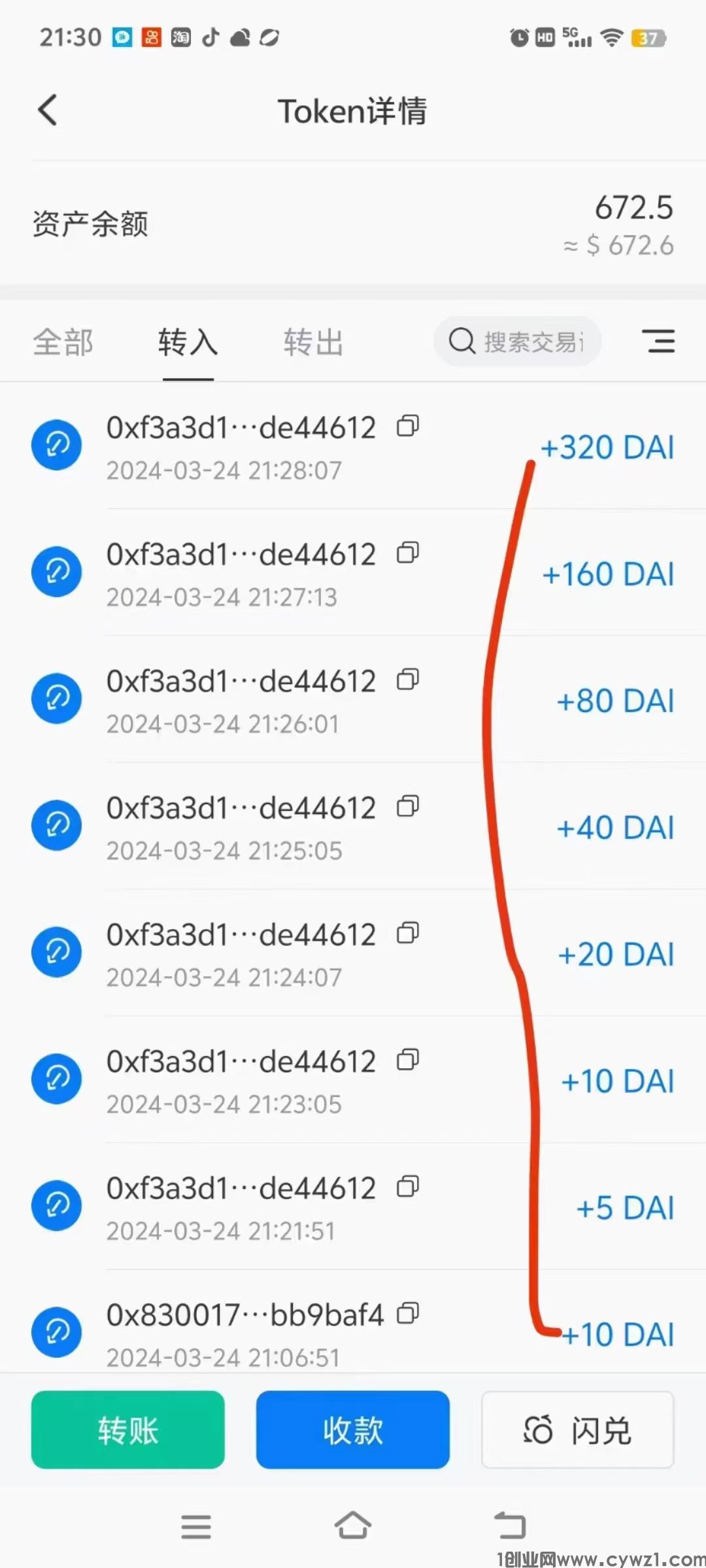Image resolution: width=706 pixels, height=1568 pixels.
Task: Copy address of the 21:23:05 transaction
Action: coord(408,1060)
